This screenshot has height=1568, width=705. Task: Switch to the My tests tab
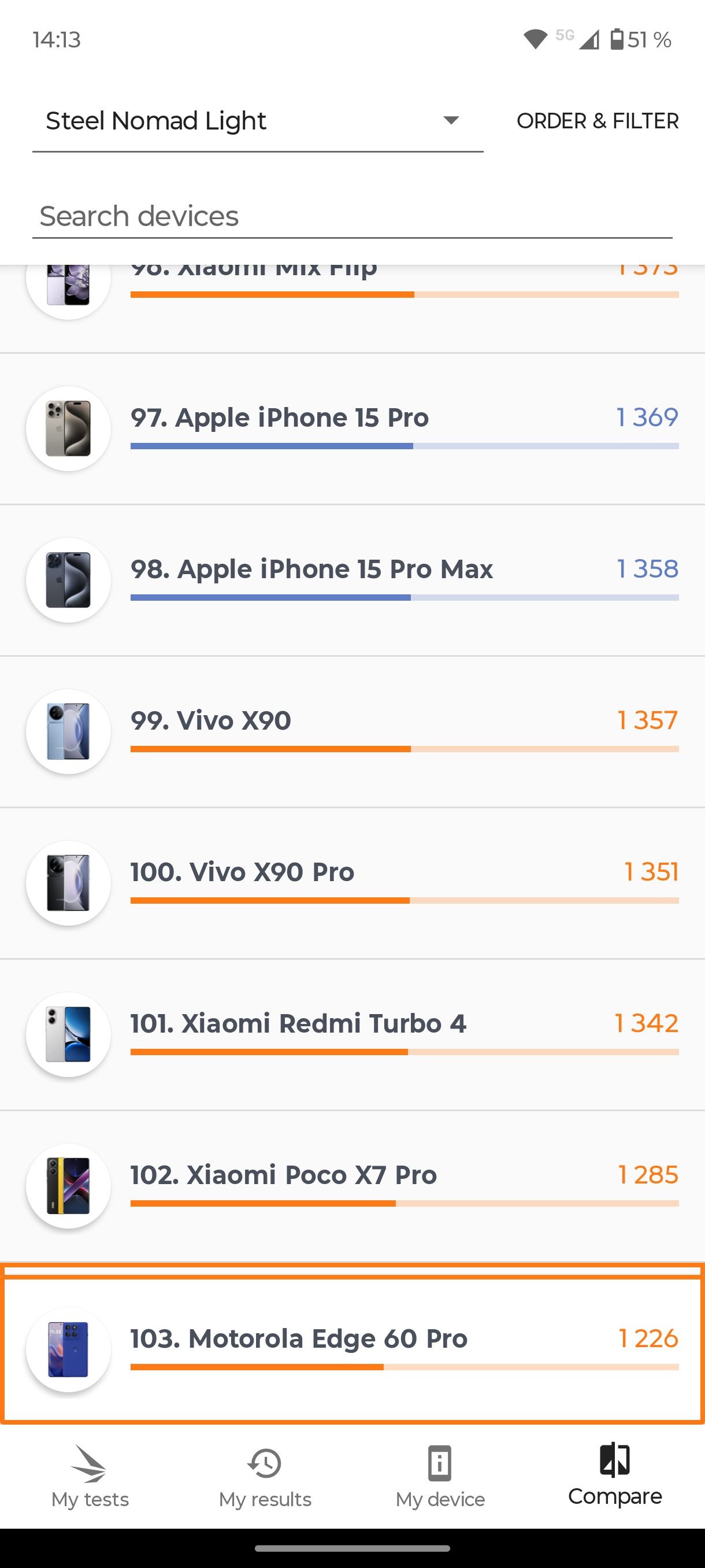point(90,1476)
